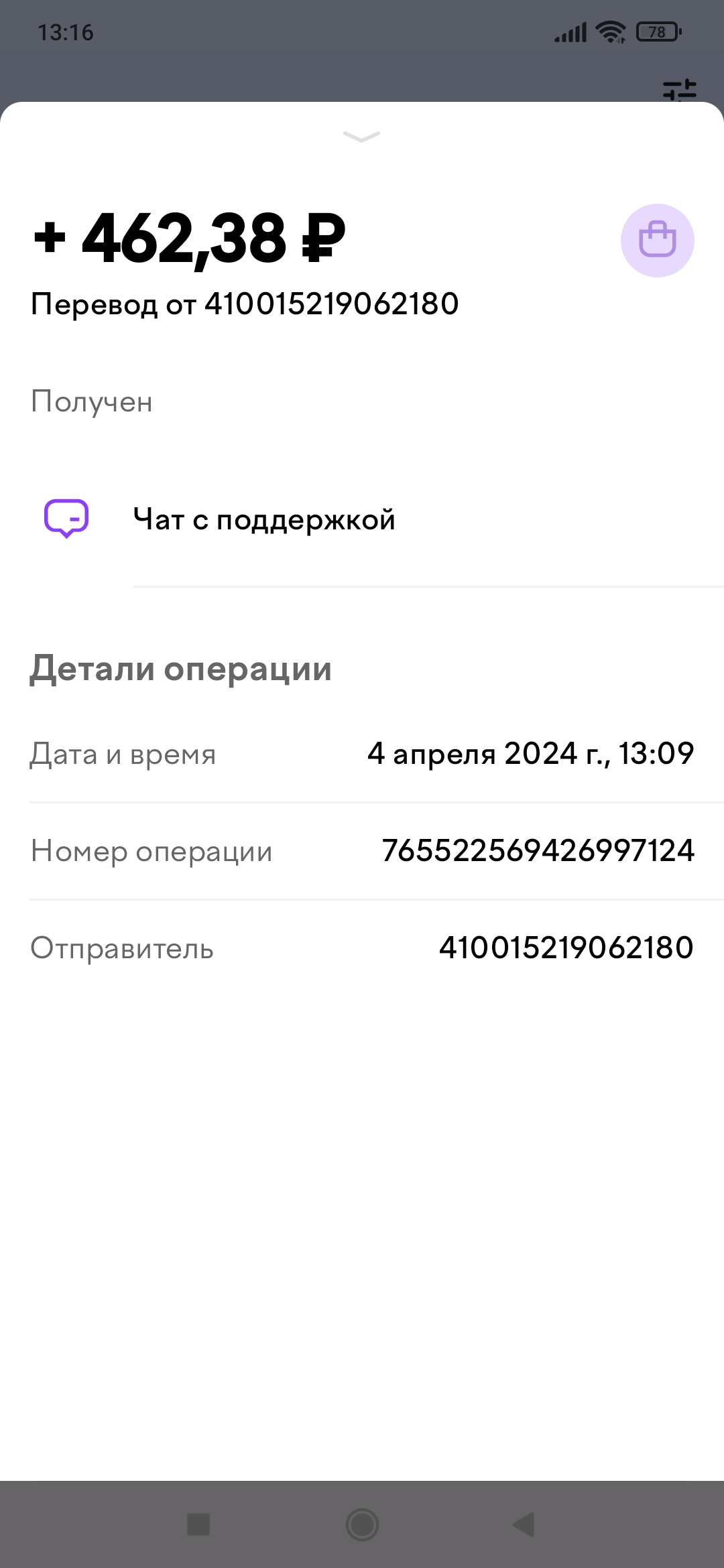Go back with the system back button
This screenshot has height=1568, width=724.
click(x=524, y=1524)
